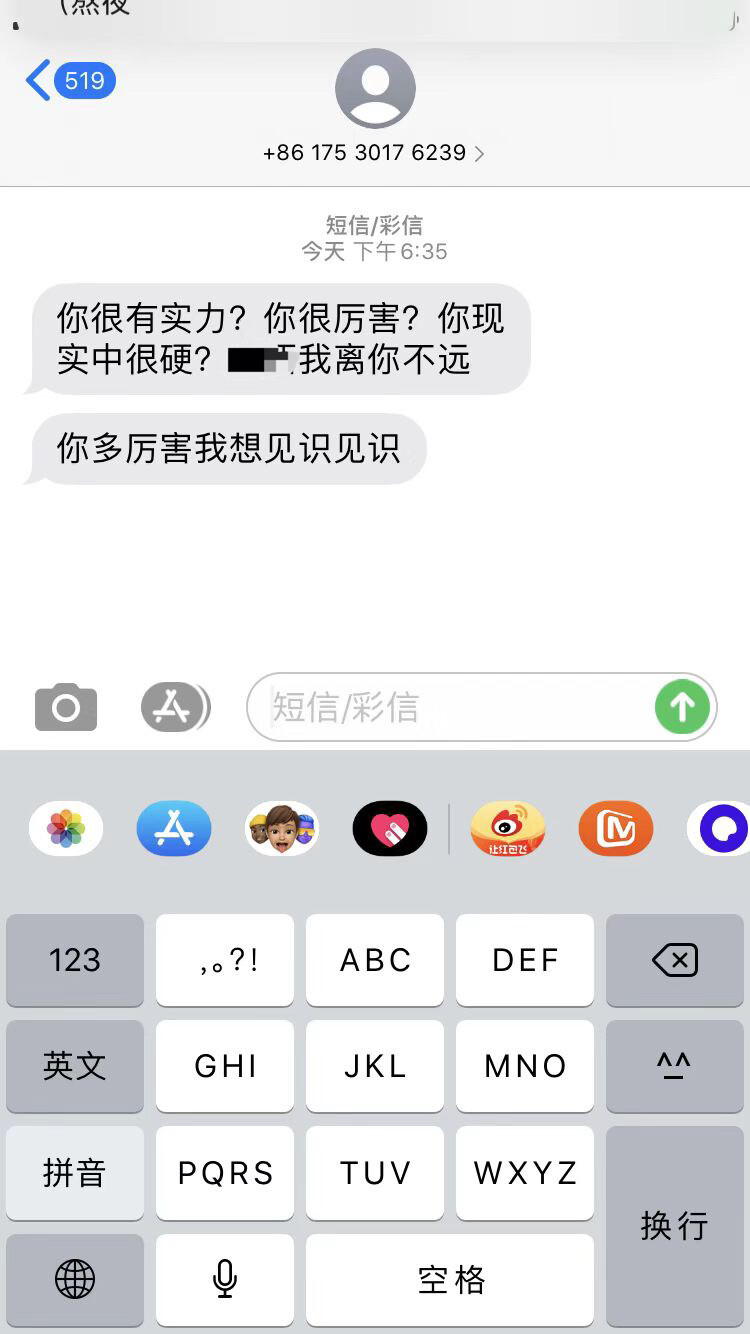Image resolution: width=750 pixels, height=1334 pixels.
Task: Open the App Store iMessage app
Action: [174, 828]
